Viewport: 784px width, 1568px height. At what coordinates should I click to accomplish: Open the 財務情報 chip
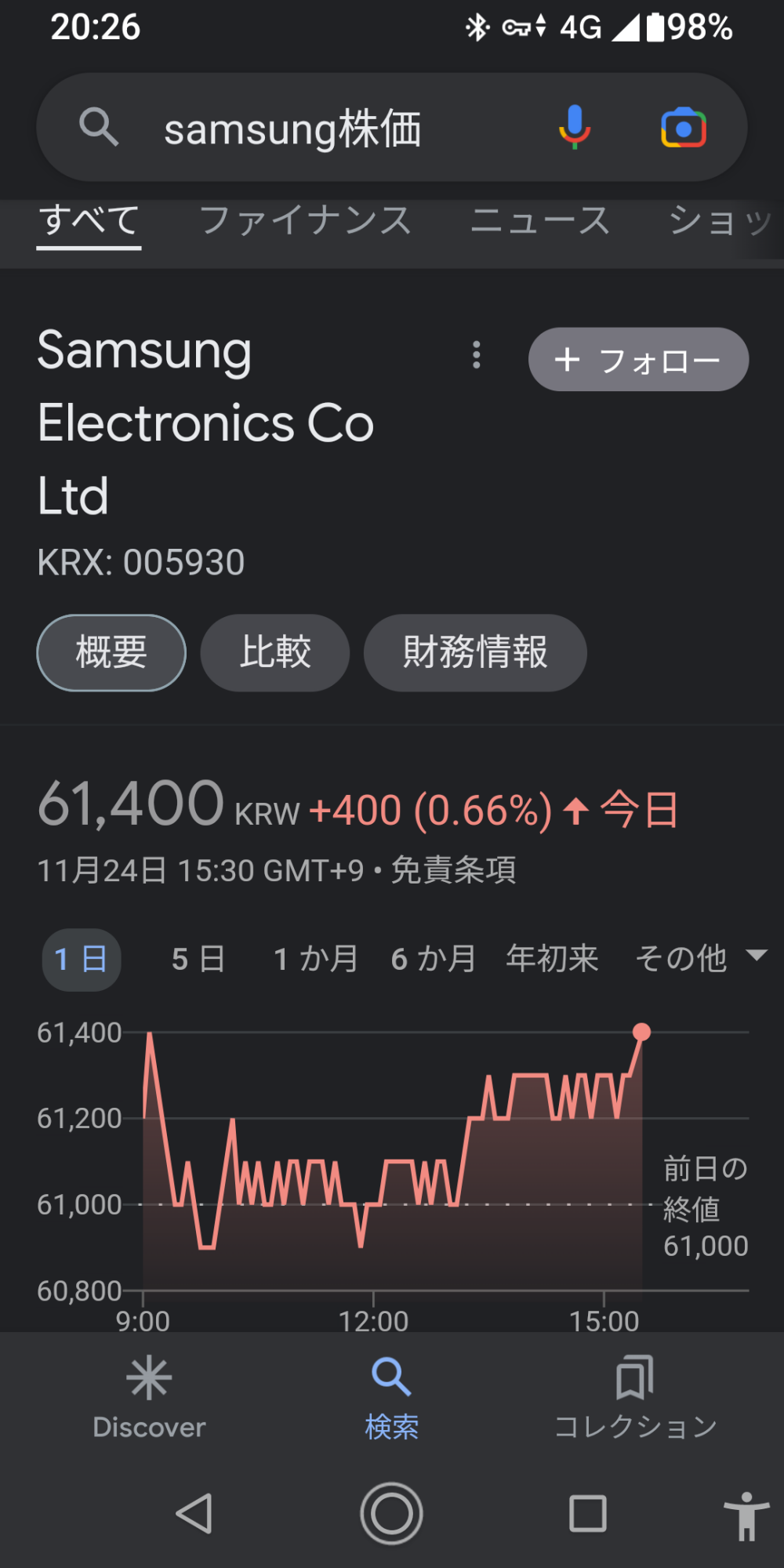tap(475, 652)
